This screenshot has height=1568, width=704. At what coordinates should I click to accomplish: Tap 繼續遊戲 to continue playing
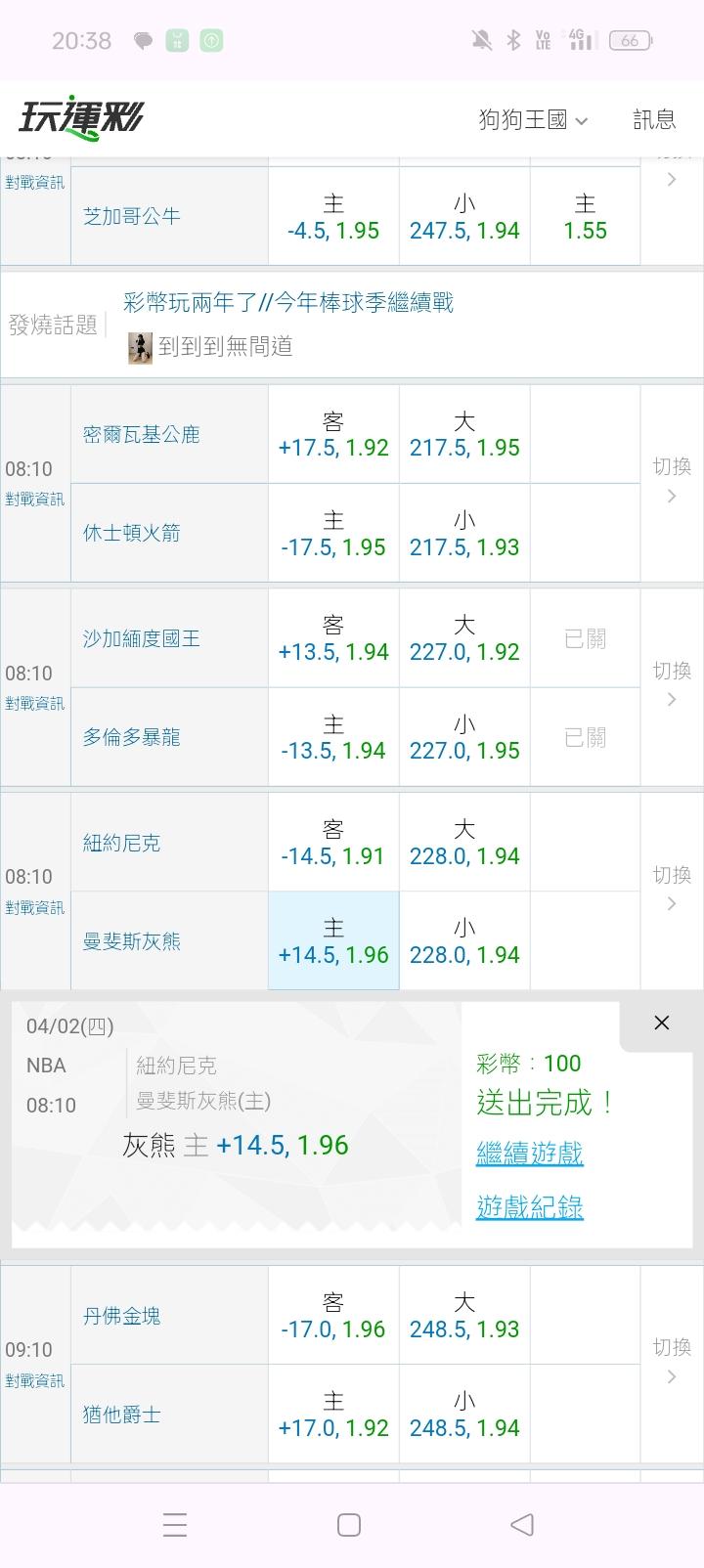point(529,1154)
